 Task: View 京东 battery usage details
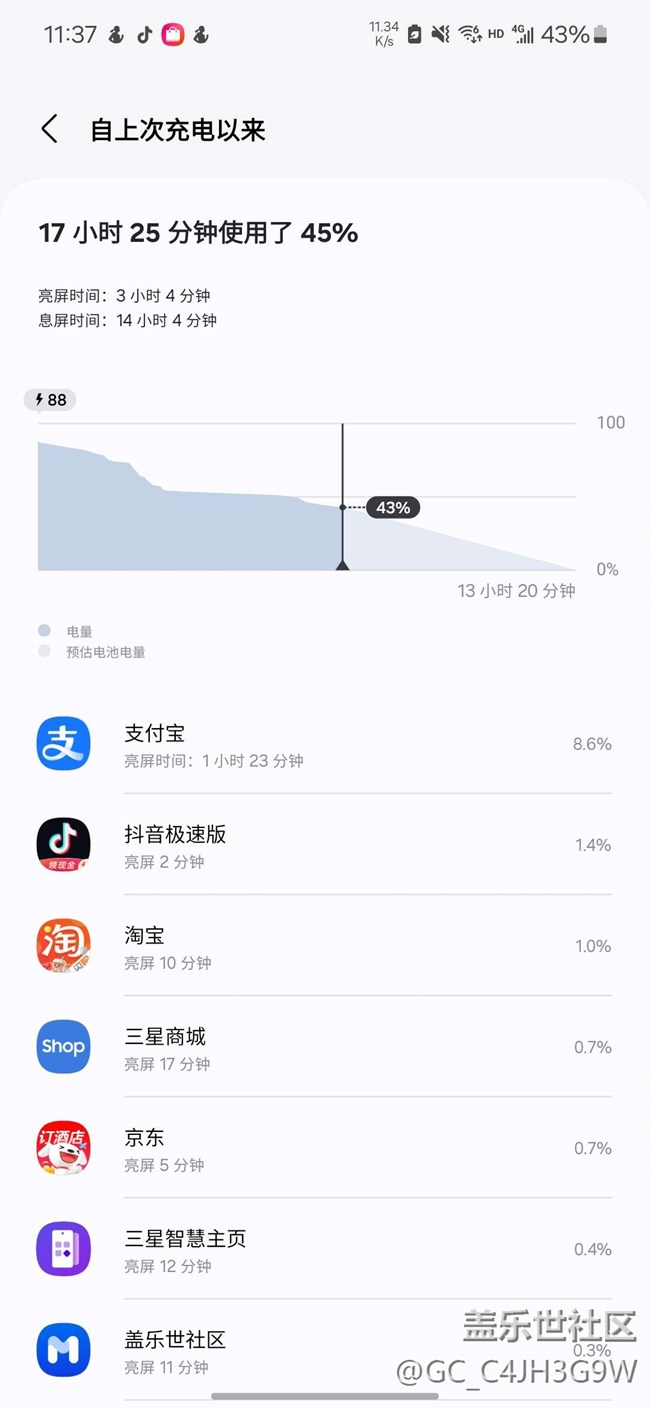[324, 1148]
